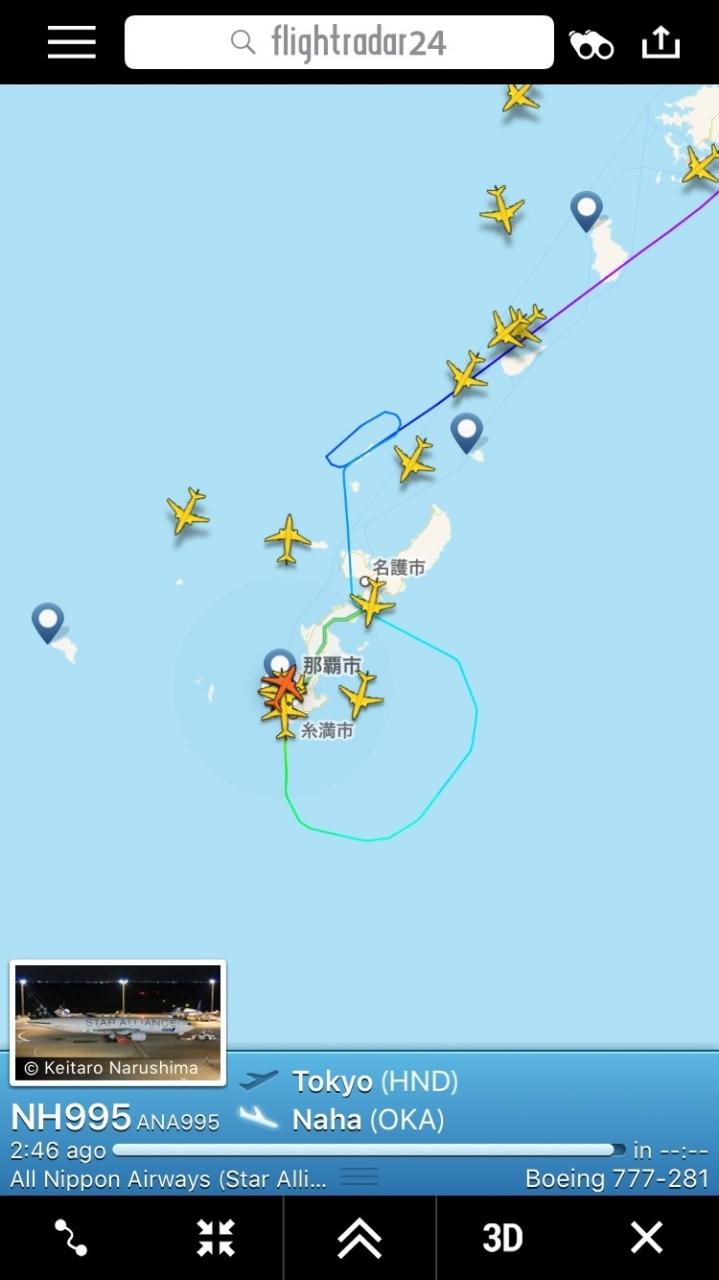Expand the NH995 flight details panel
Image resolution: width=719 pixels, height=1280 pixels.
pyautogui.click(x=359, y=1238)
